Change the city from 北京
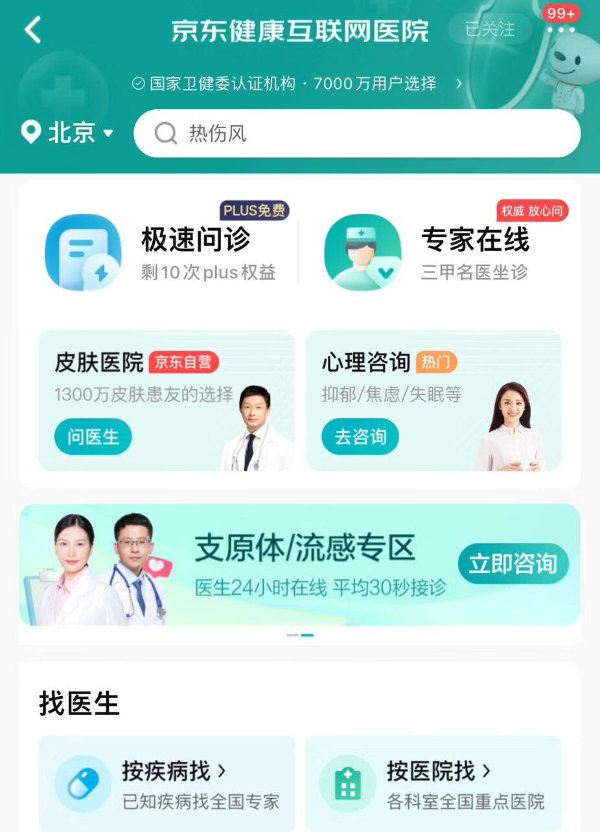The height and width of the screenshot is (832, 600). 68,133
